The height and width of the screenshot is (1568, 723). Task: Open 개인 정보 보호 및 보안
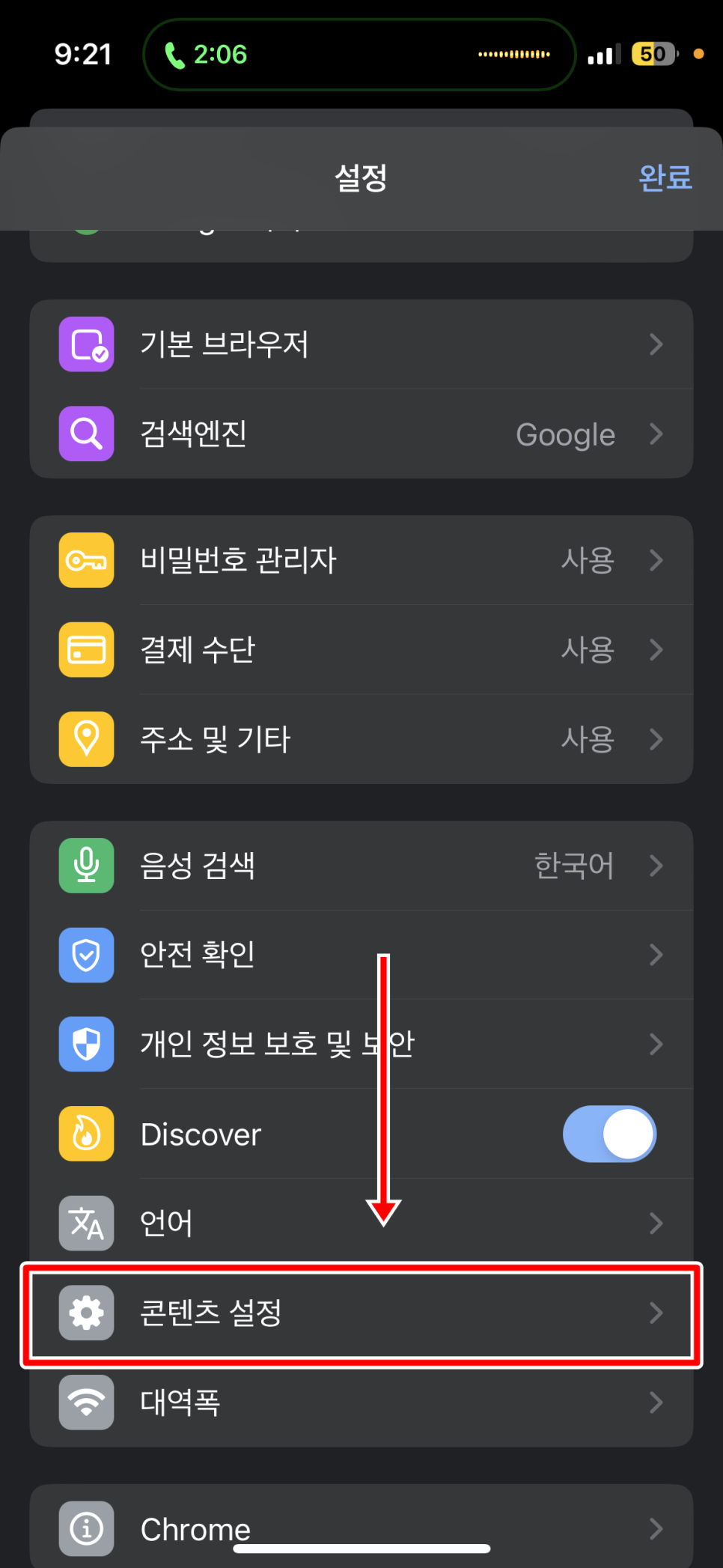click(361, 1044)
